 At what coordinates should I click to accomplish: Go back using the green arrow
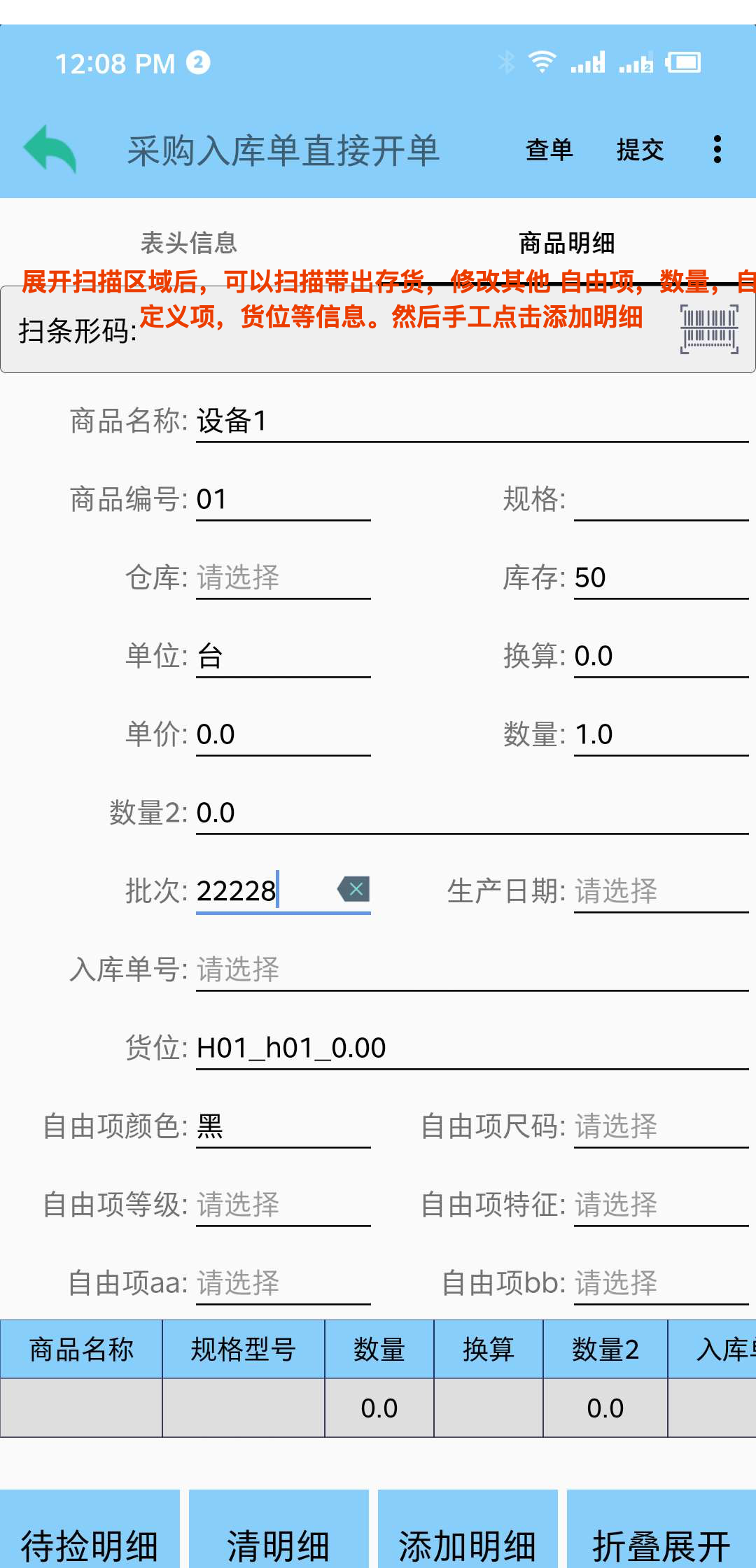pos(50,148)
